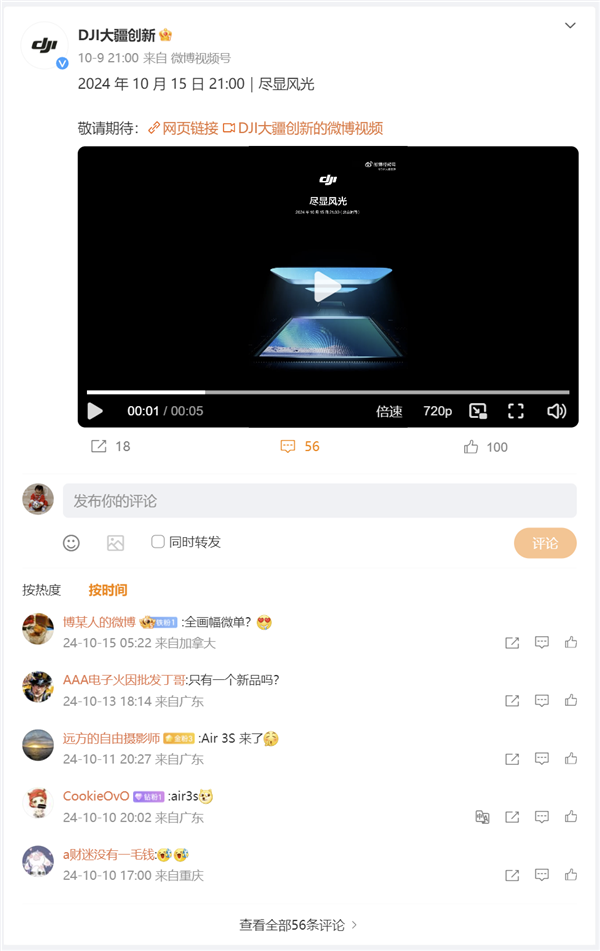Mute the video sound

556,411
